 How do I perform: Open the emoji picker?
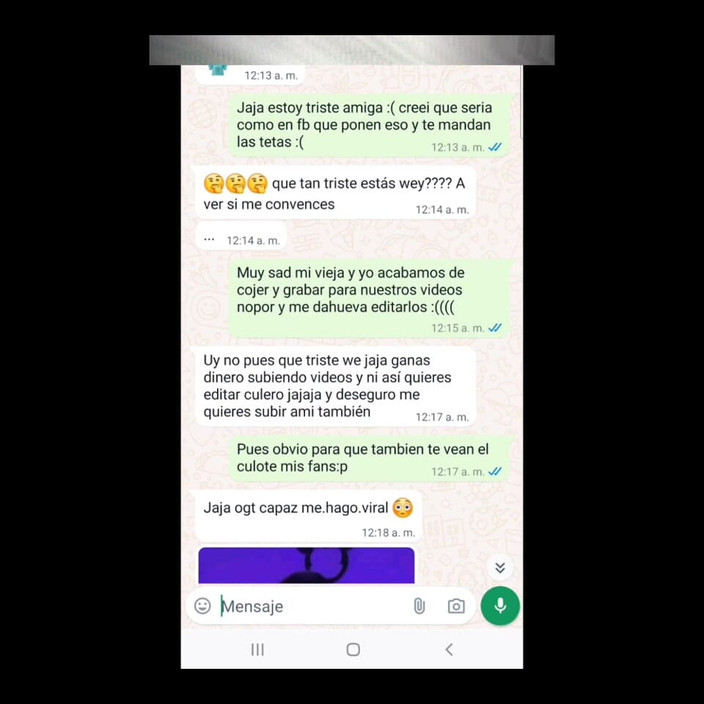[203, 606]
